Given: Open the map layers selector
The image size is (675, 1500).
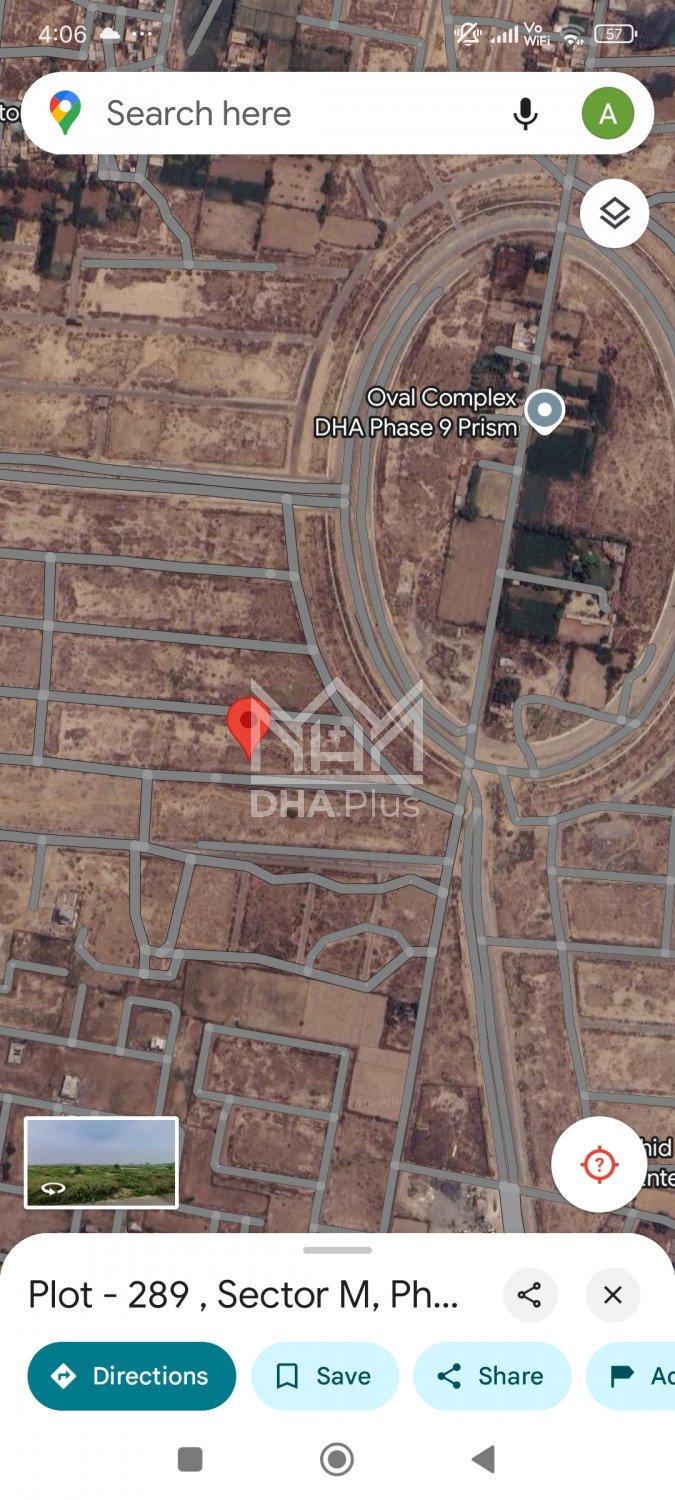Looking at the screenshot, I should pyautogui.click(x=614, y=212).
